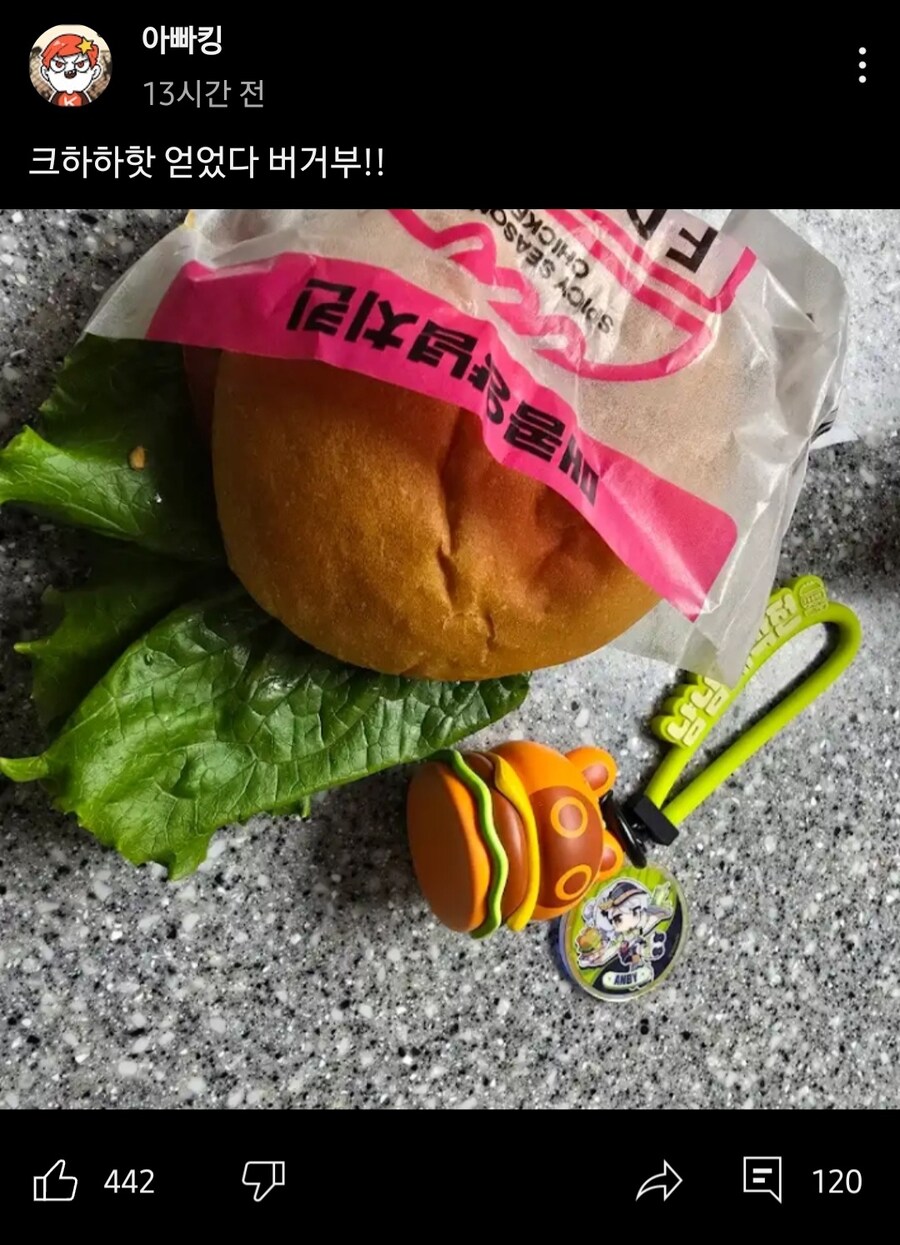
Task: Open the burger photo in full view
Action: [450, 658]
